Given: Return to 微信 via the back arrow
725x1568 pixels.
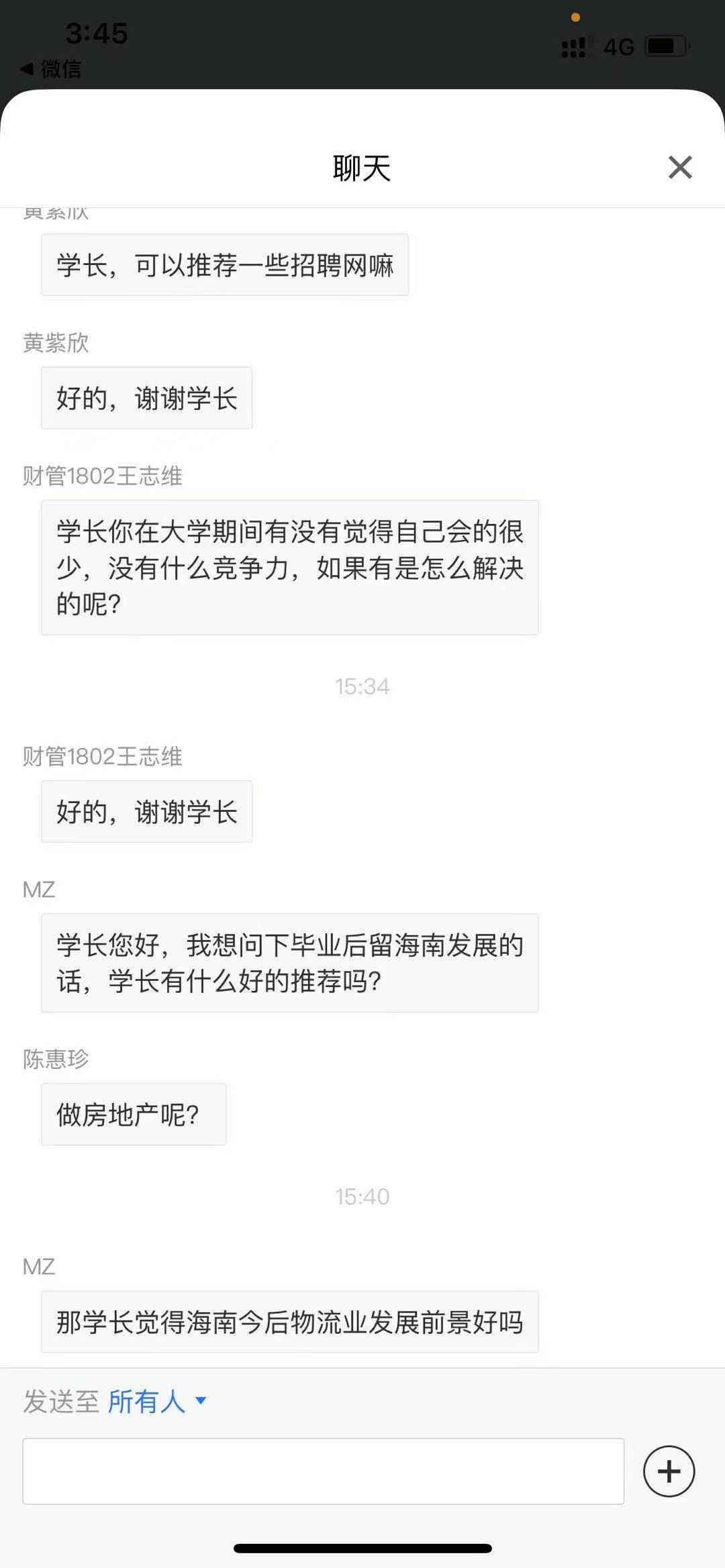Looking at the screenshot, I should point(51,68).
